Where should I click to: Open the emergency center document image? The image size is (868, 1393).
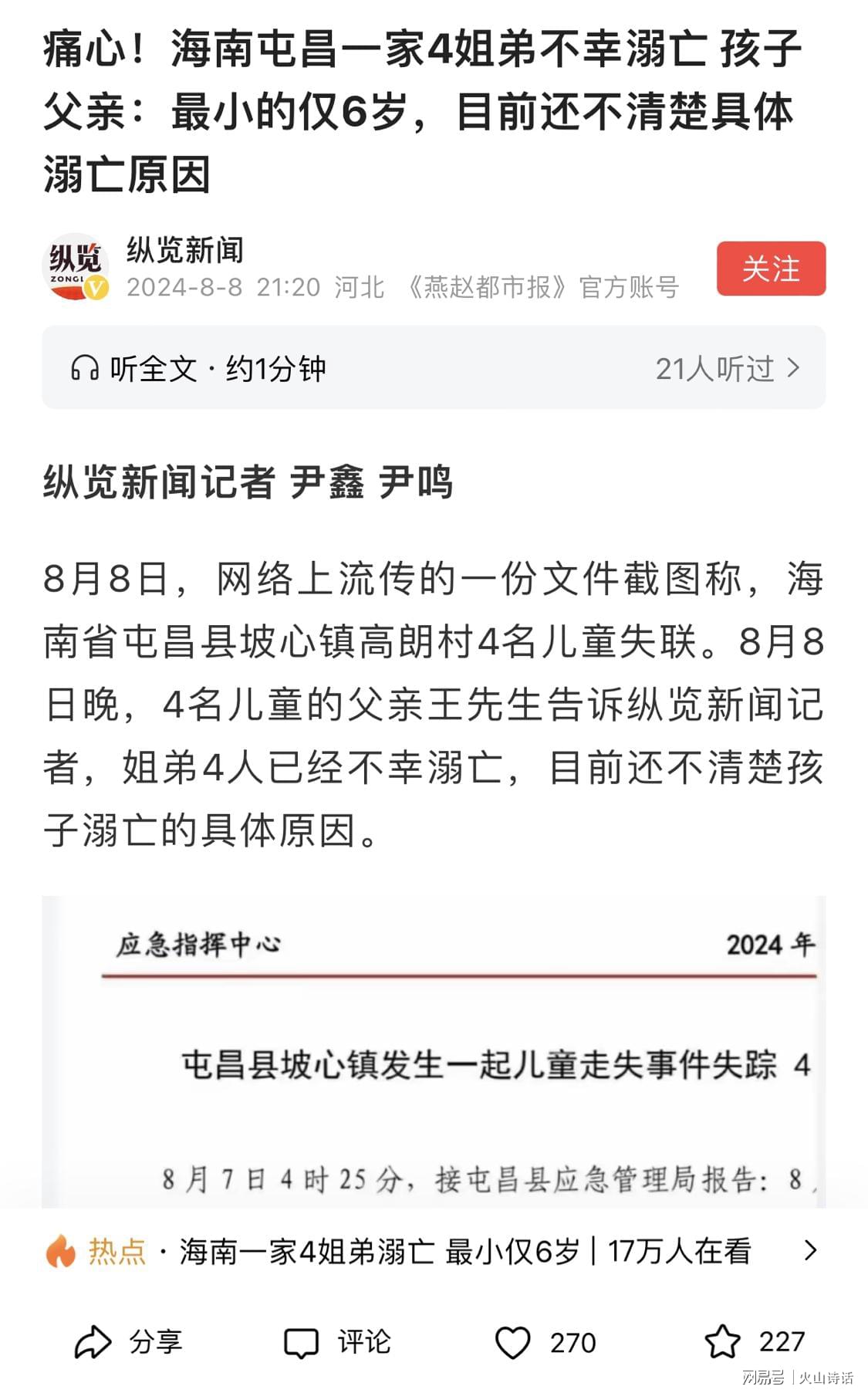click(434, 1051)
